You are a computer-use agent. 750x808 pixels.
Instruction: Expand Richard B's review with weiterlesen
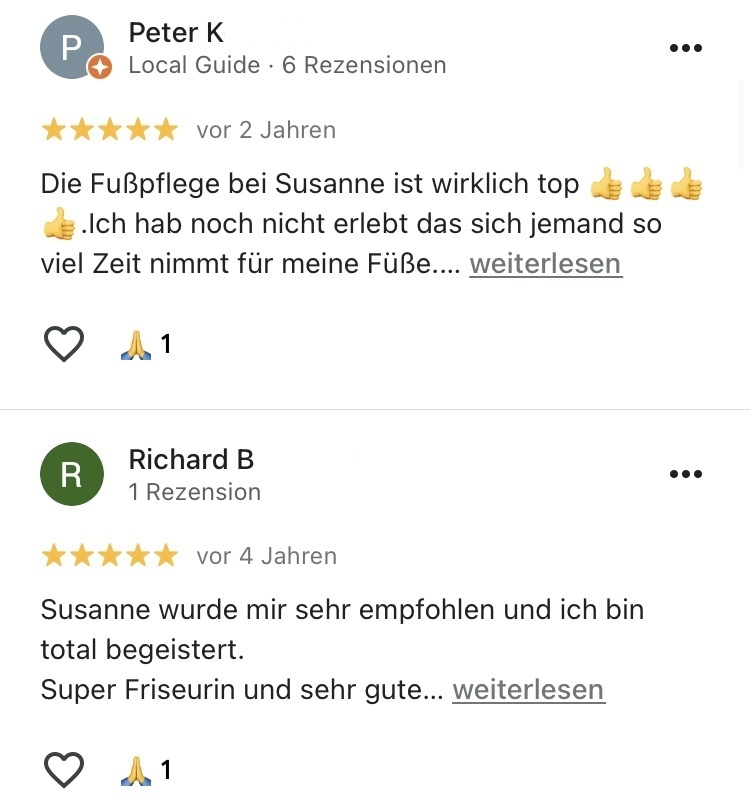528,690
